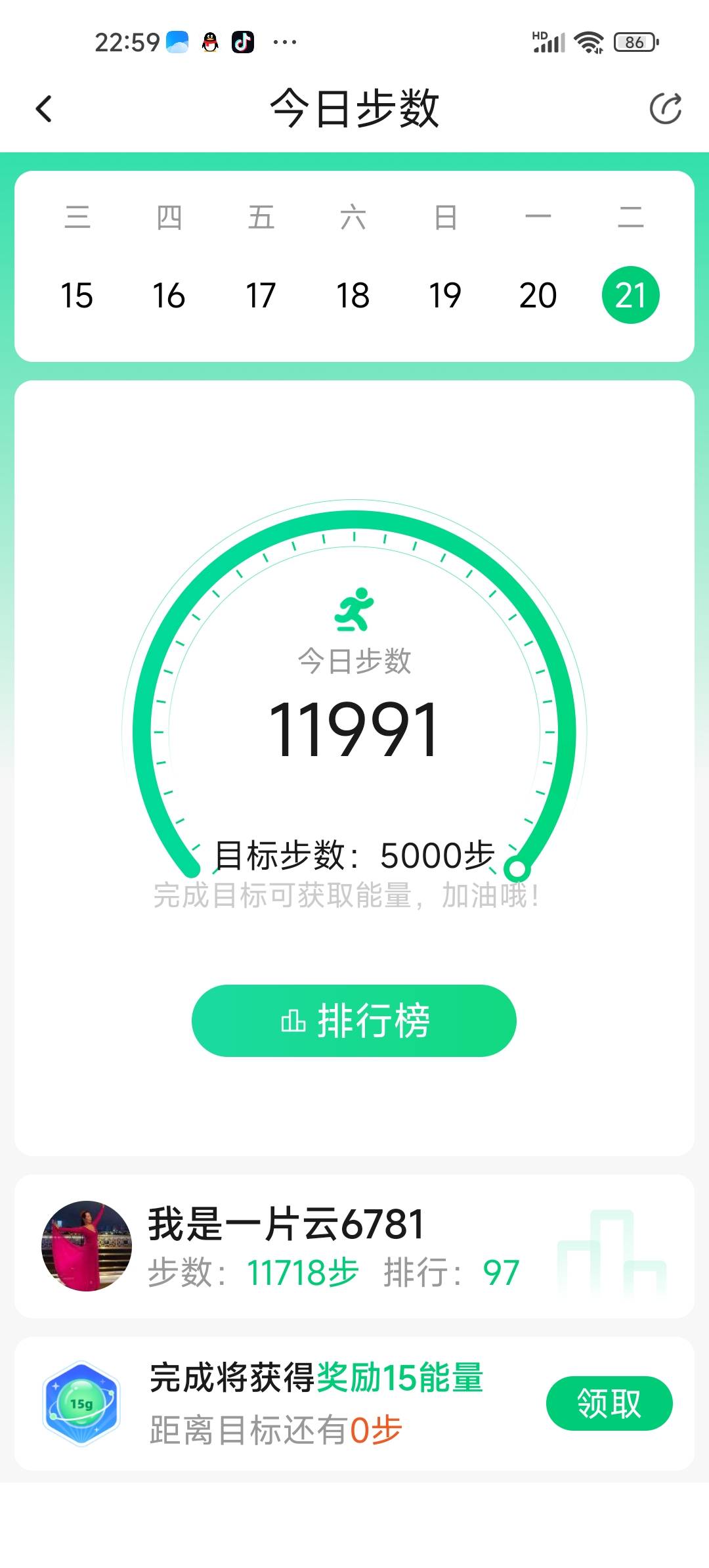Click the running person icon in the gauge

[x=354, y=611]
